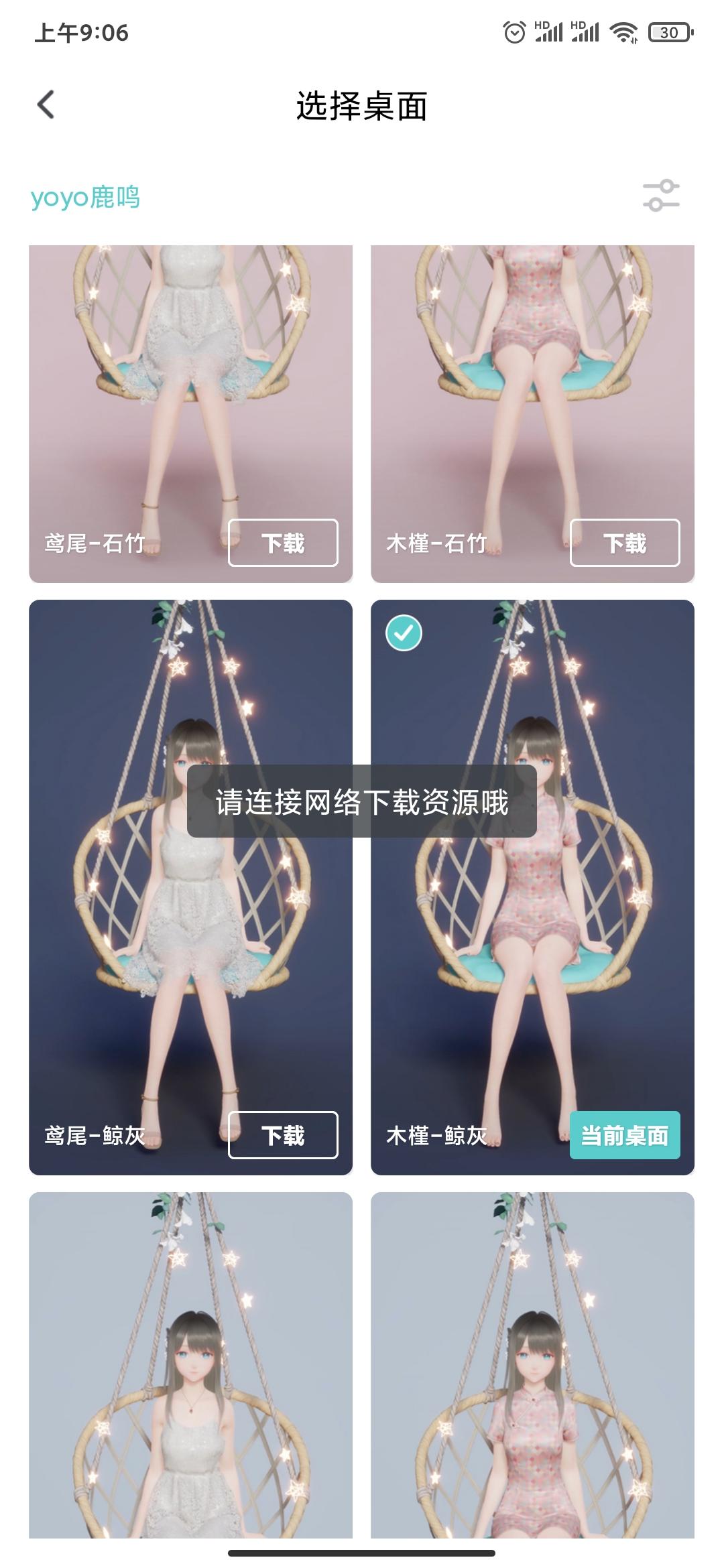Open the filter options icon top right
The image size is (724, 1568).
[x=662, y=196]
